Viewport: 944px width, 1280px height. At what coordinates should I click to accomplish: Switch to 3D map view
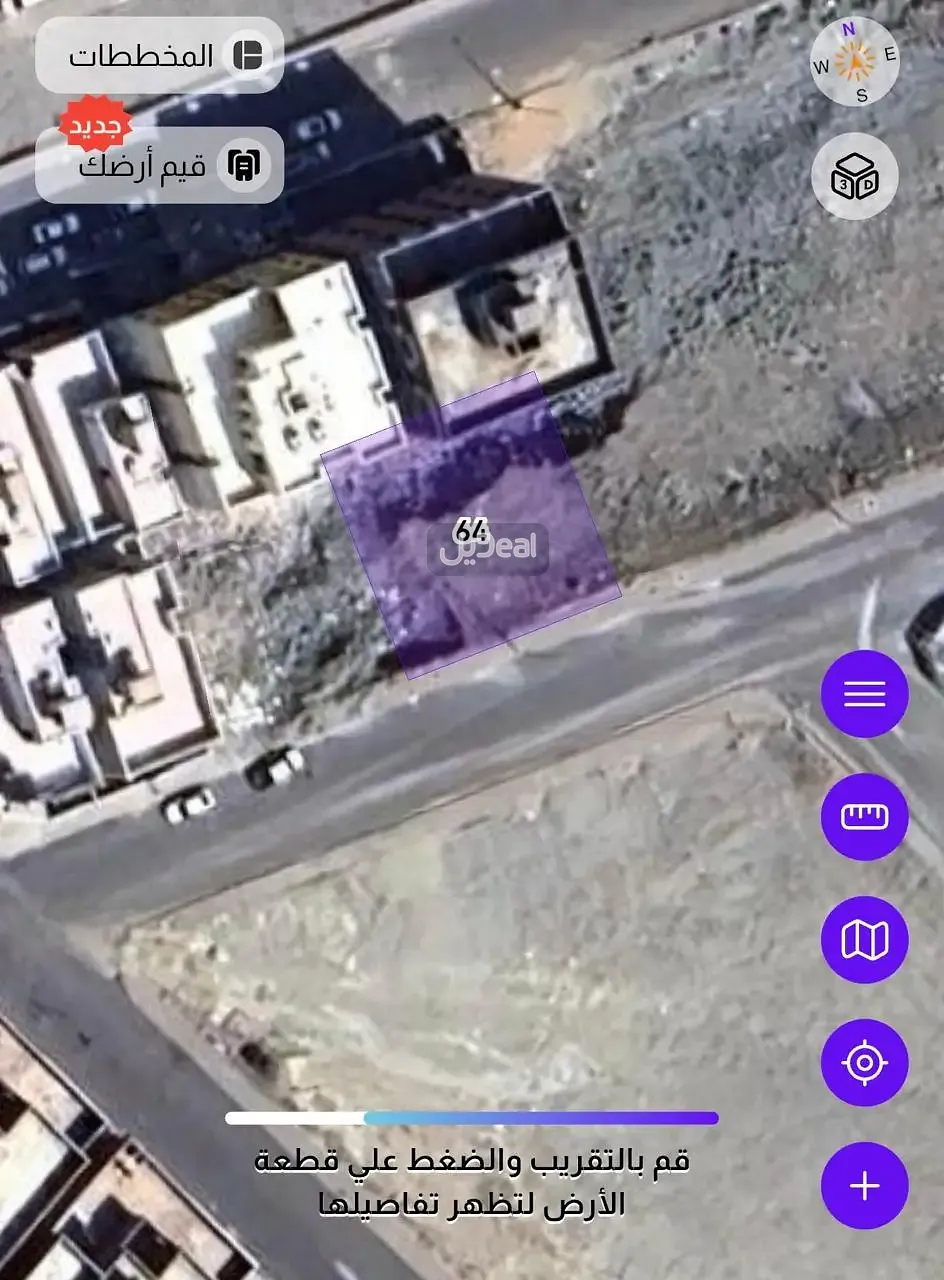(855, 176)
